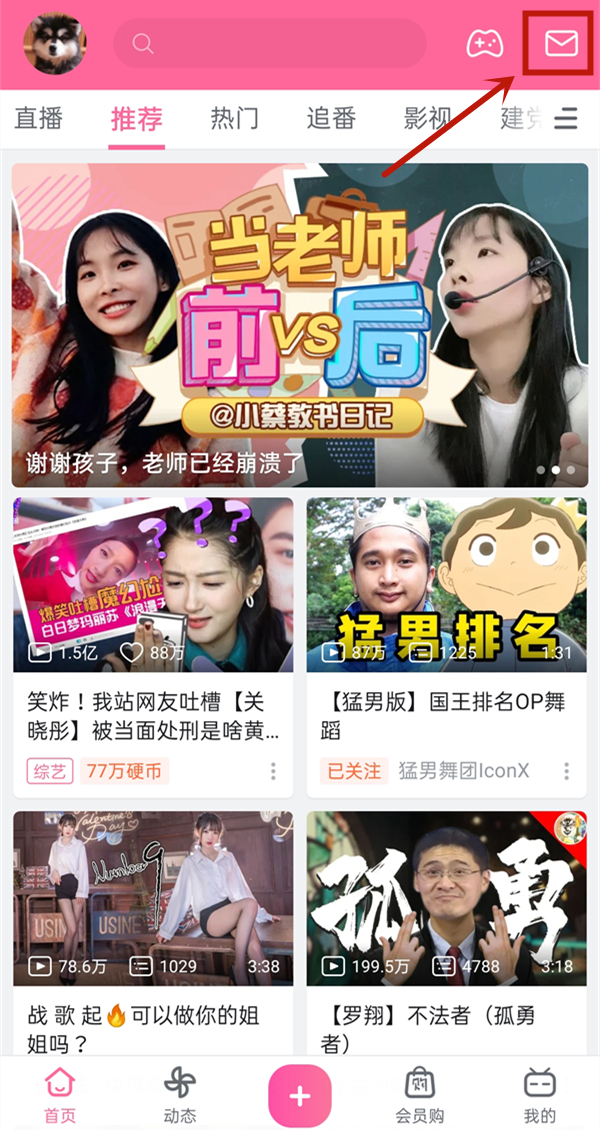Screen dimensions: 600x1130
Task: Tap the plus upload button
Action: tap(300, 1096)
